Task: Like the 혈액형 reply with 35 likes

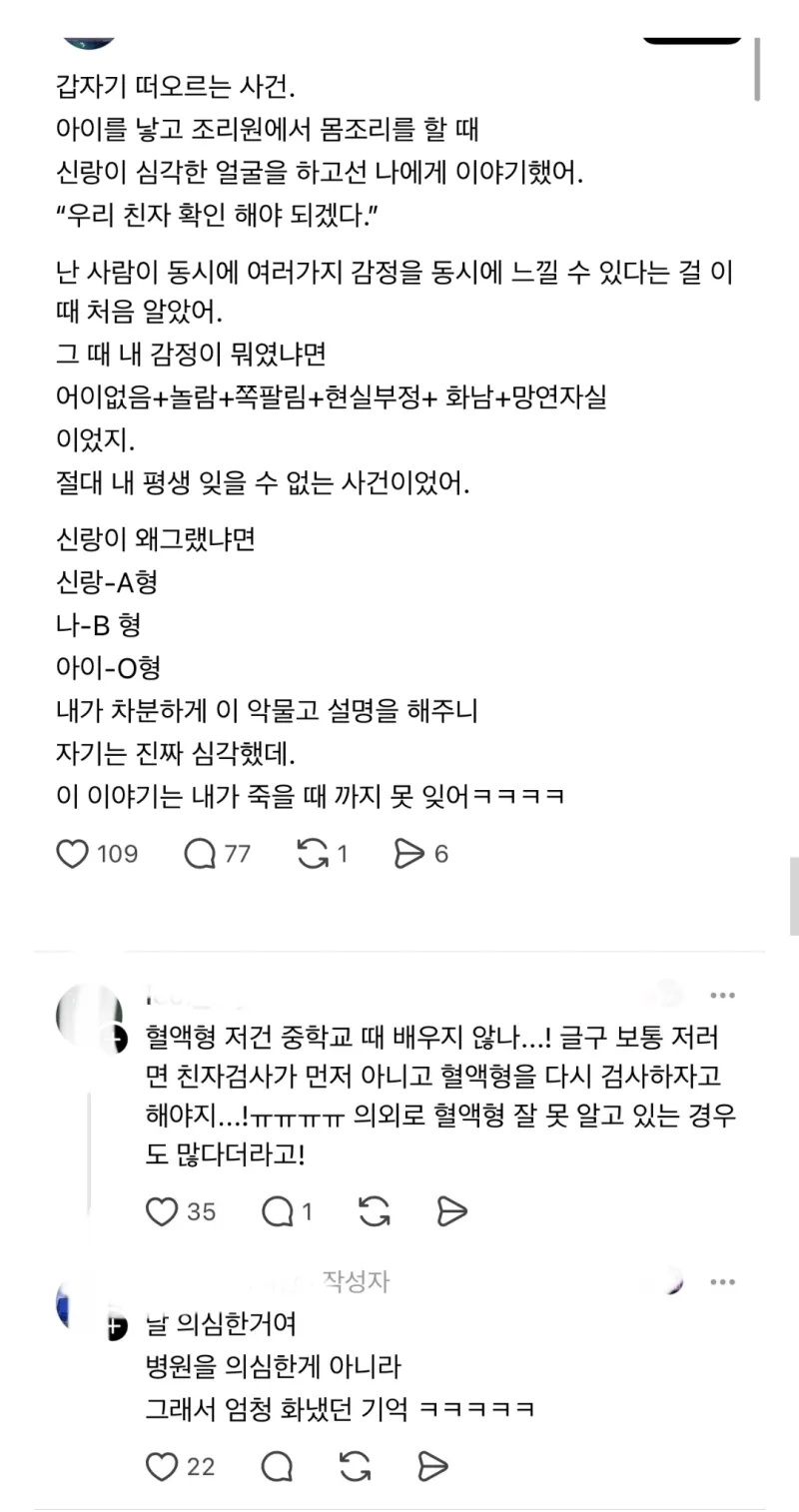Action: point(162,1211)
